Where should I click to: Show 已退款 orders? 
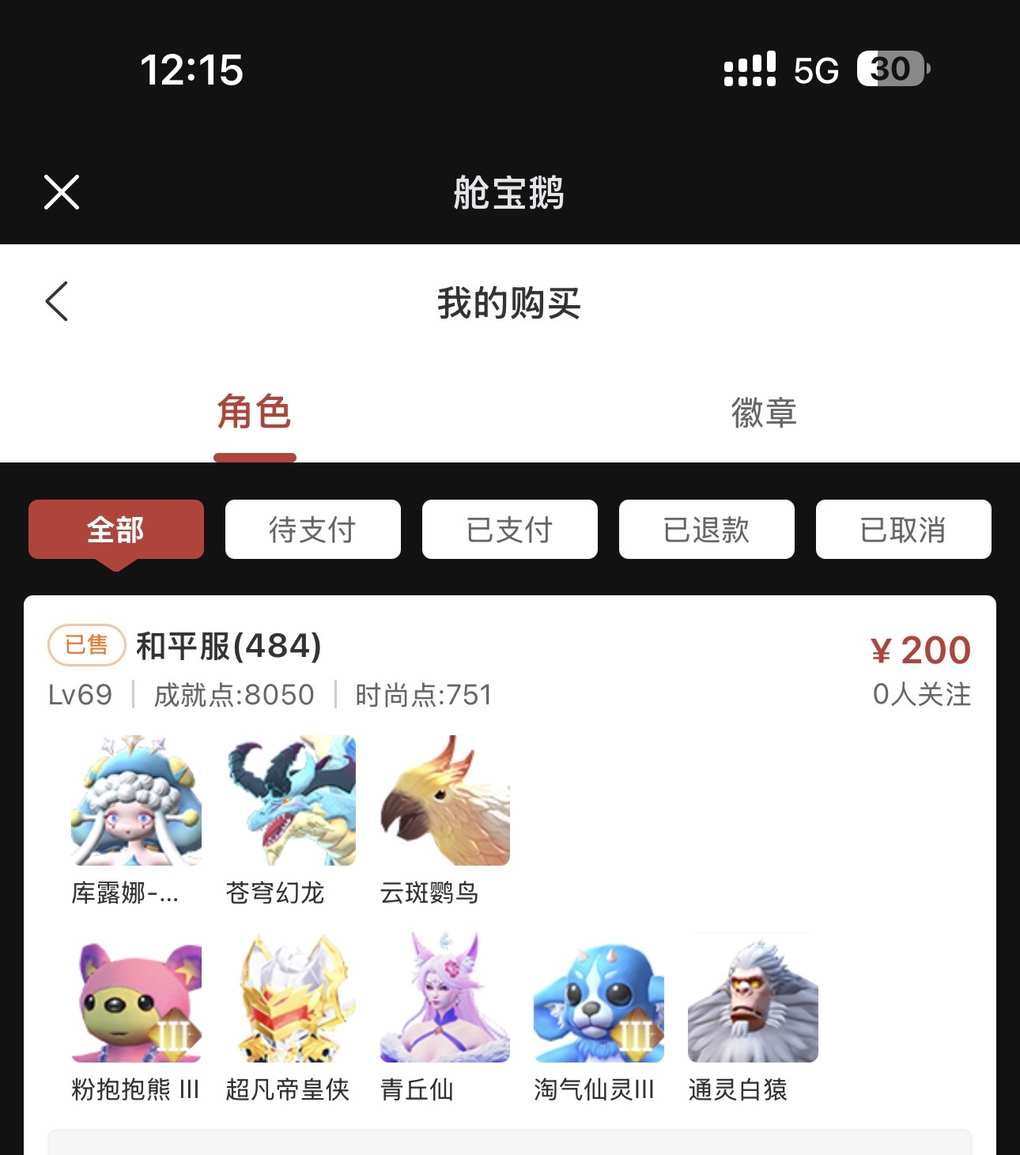coord(706,529)
